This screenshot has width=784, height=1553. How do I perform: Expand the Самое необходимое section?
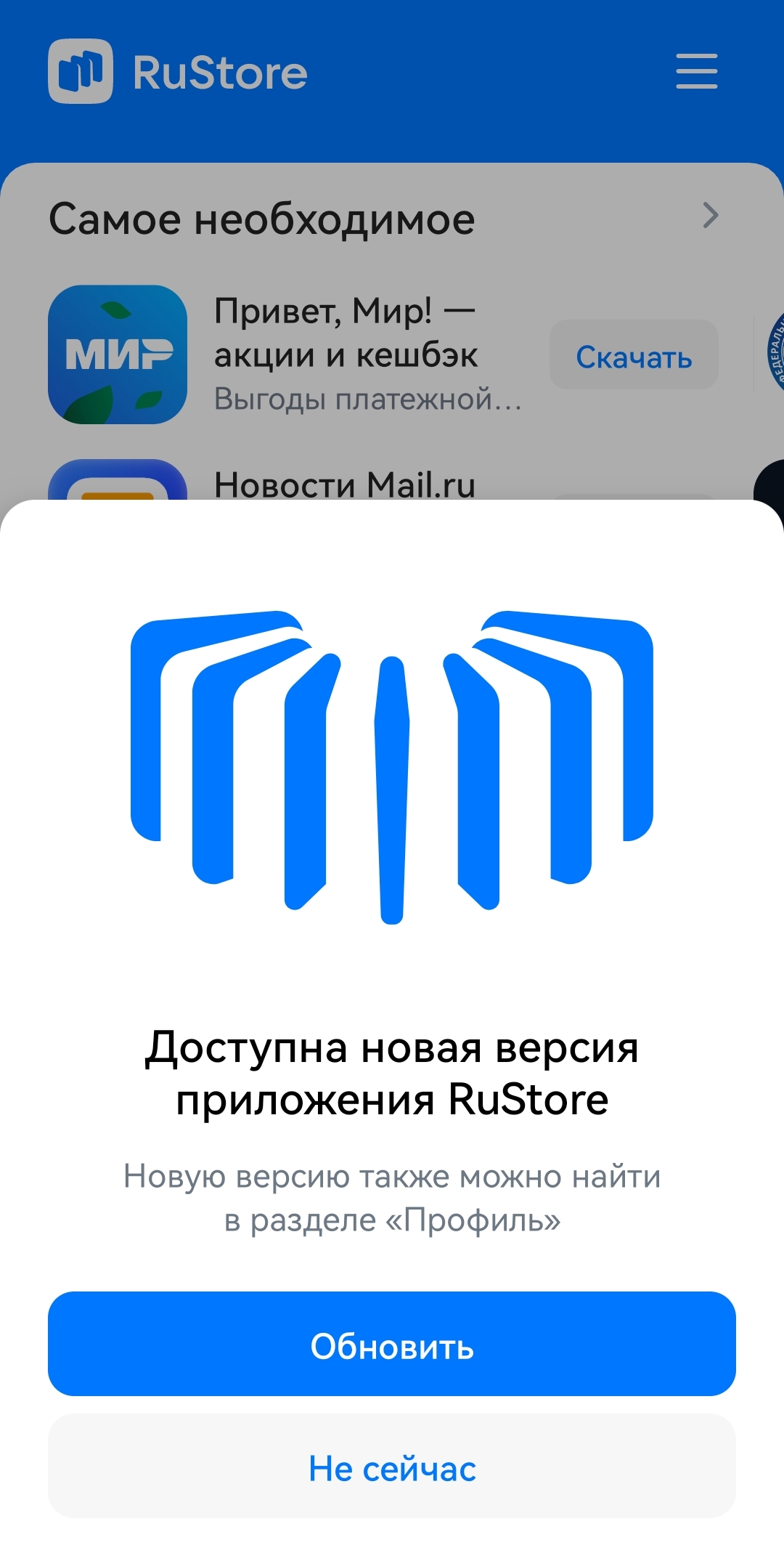710,216
